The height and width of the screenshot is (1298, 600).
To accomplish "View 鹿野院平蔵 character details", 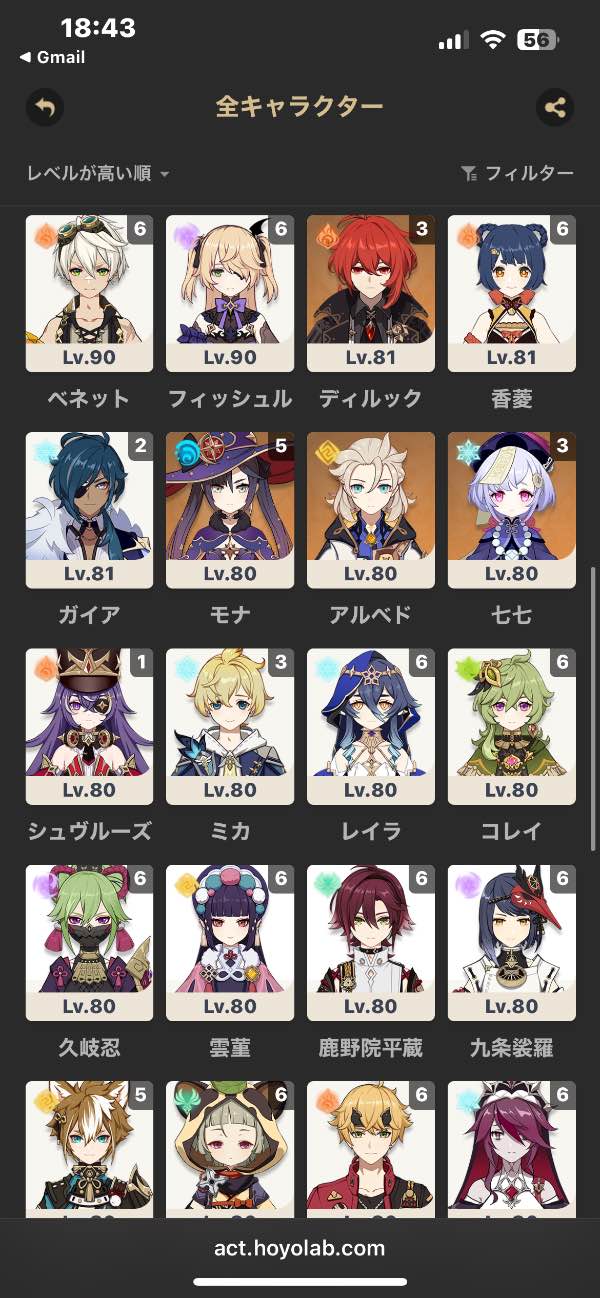I will click(x=371, y=942).
